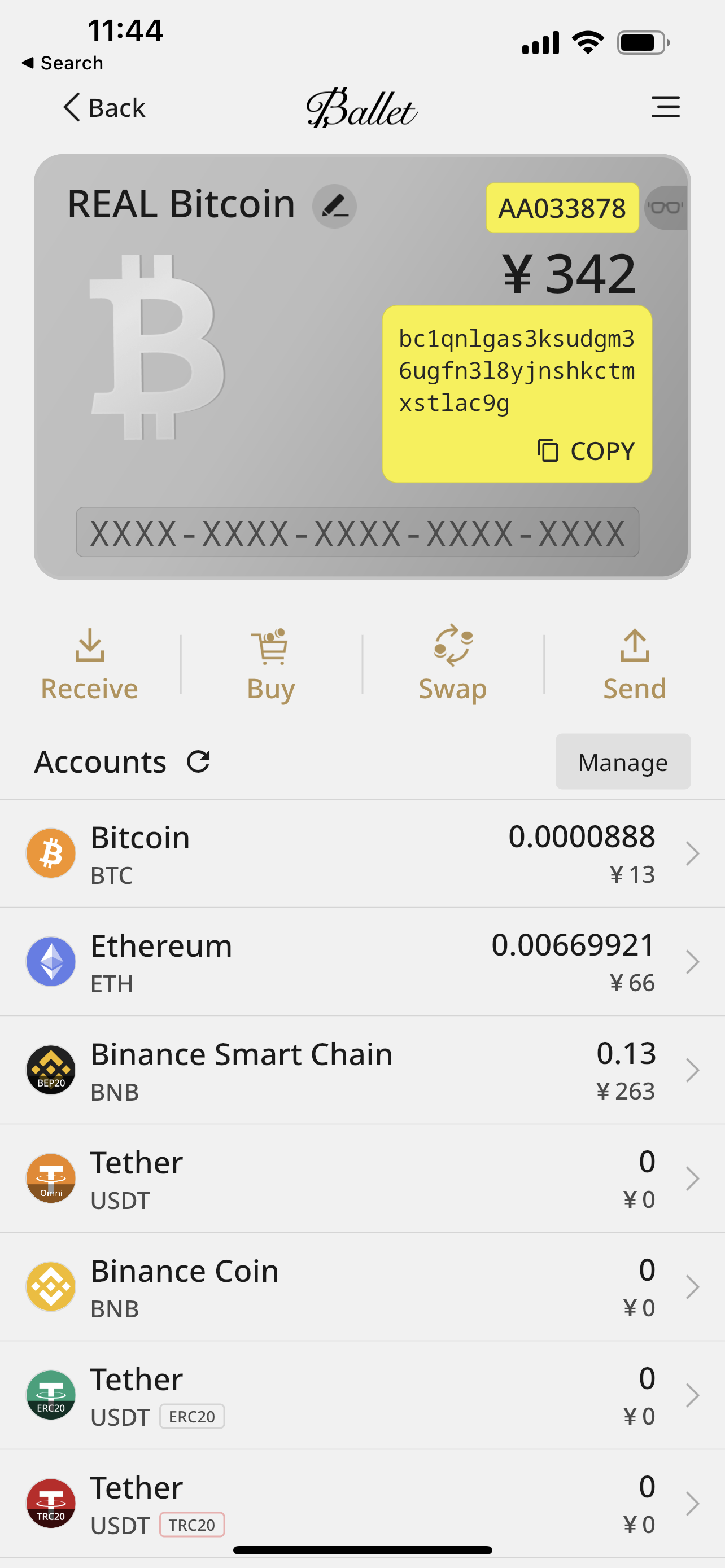Open the Ethereum ETH account
Viewport: 725px width, 1568px height.
(x=362, y=962)
